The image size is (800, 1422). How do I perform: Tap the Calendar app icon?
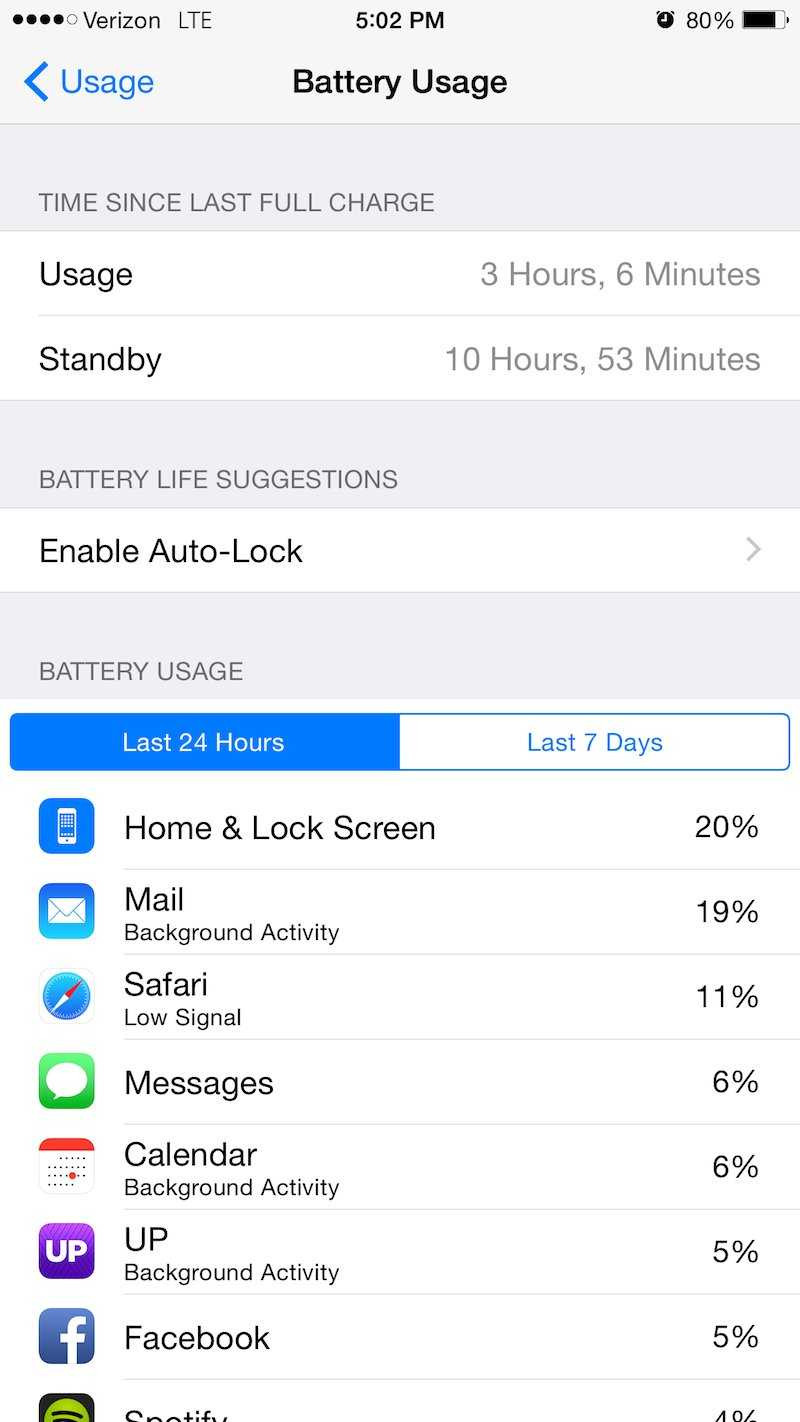click(x=66, y=1166)
